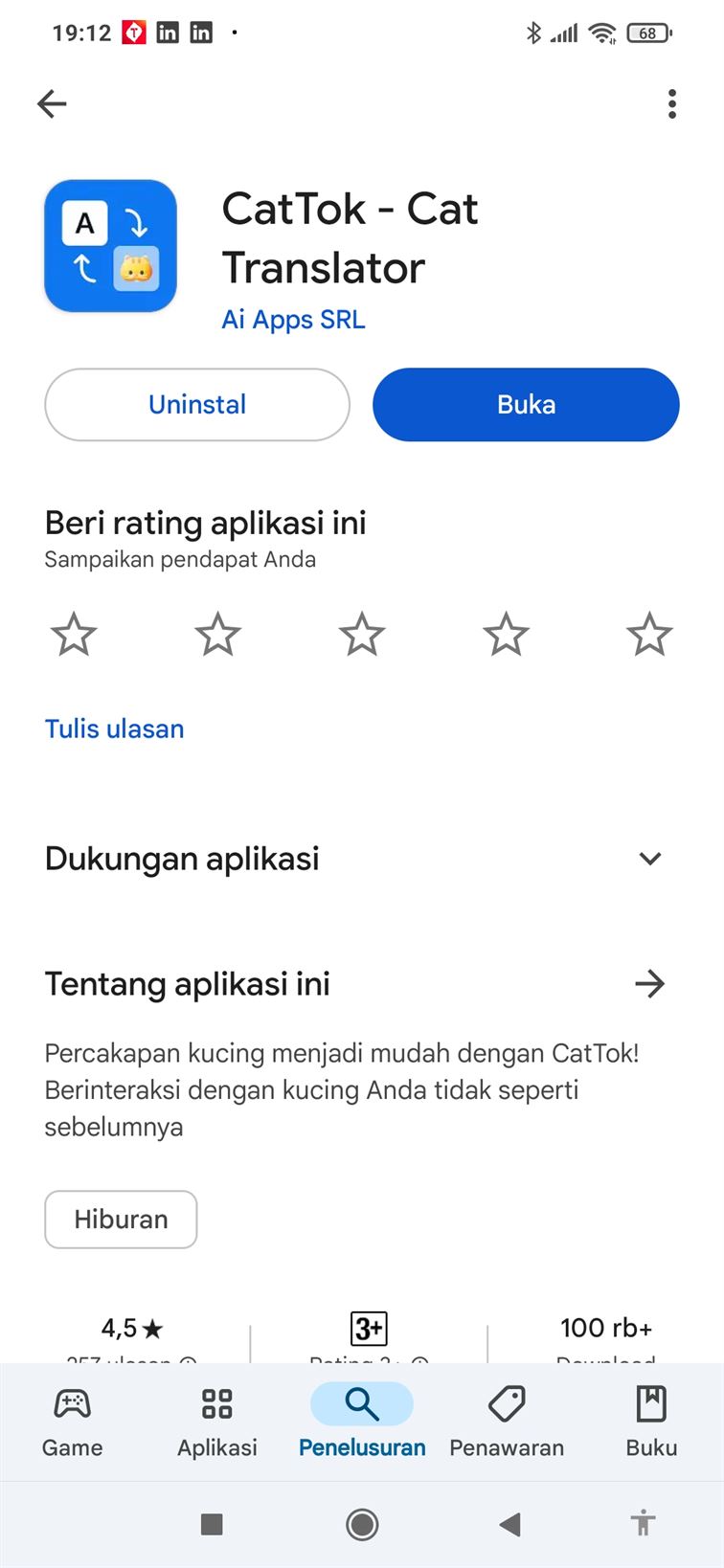Give a five-star rating
The height and width of the screenshot is (1568, 724).
649,635
